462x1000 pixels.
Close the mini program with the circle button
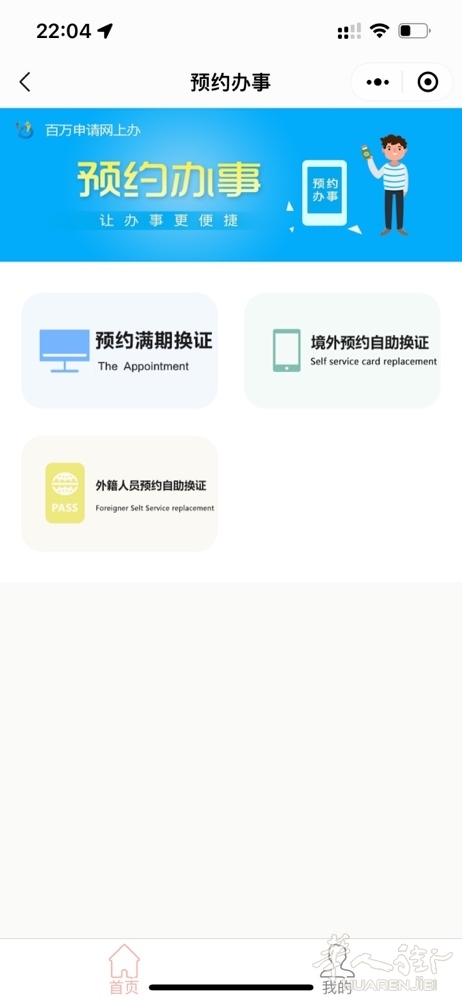click(x=428, y=82)
